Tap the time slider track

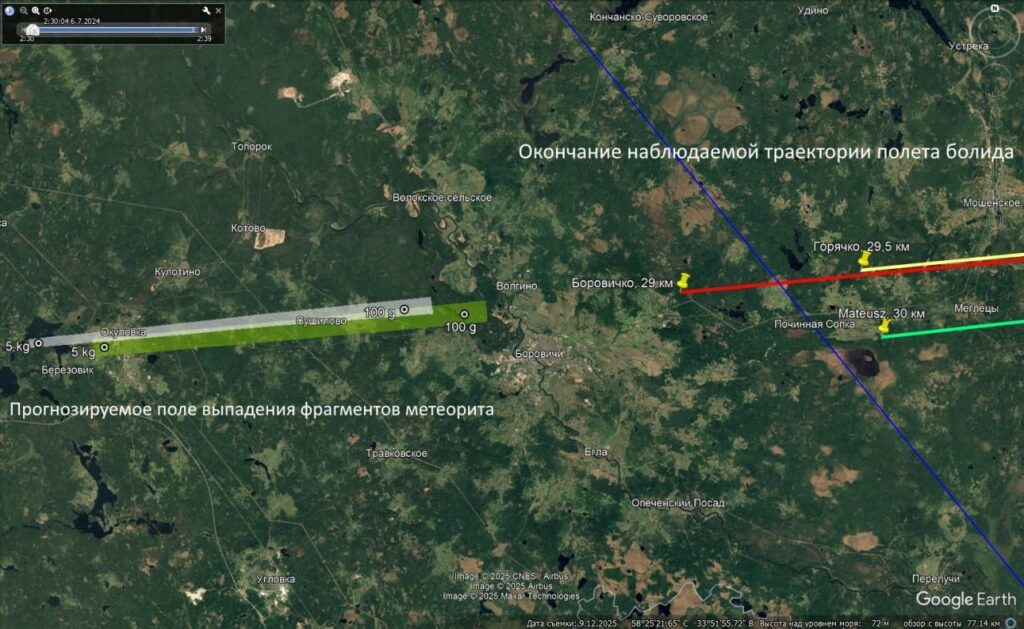click(115, 30)
